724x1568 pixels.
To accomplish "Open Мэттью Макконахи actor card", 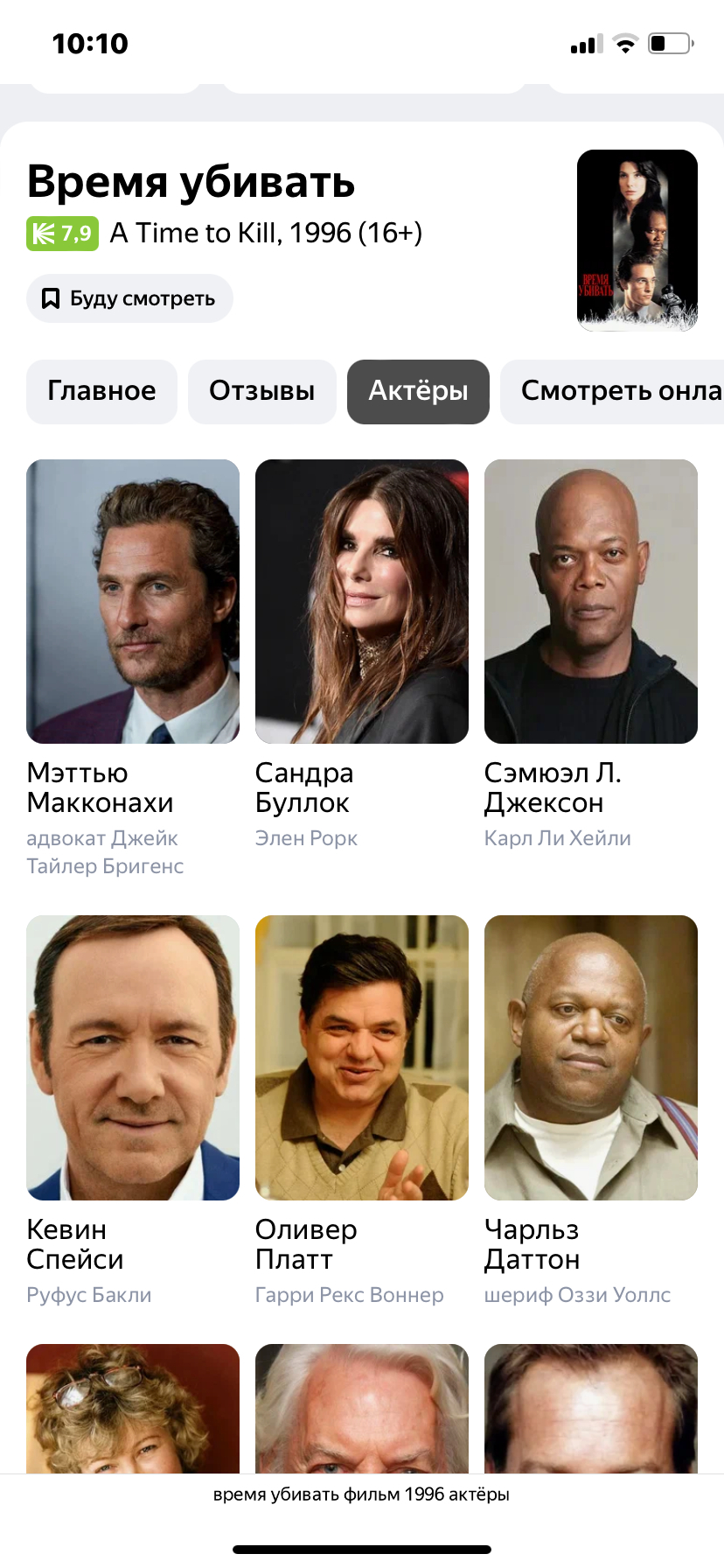I will click(133, 602).
